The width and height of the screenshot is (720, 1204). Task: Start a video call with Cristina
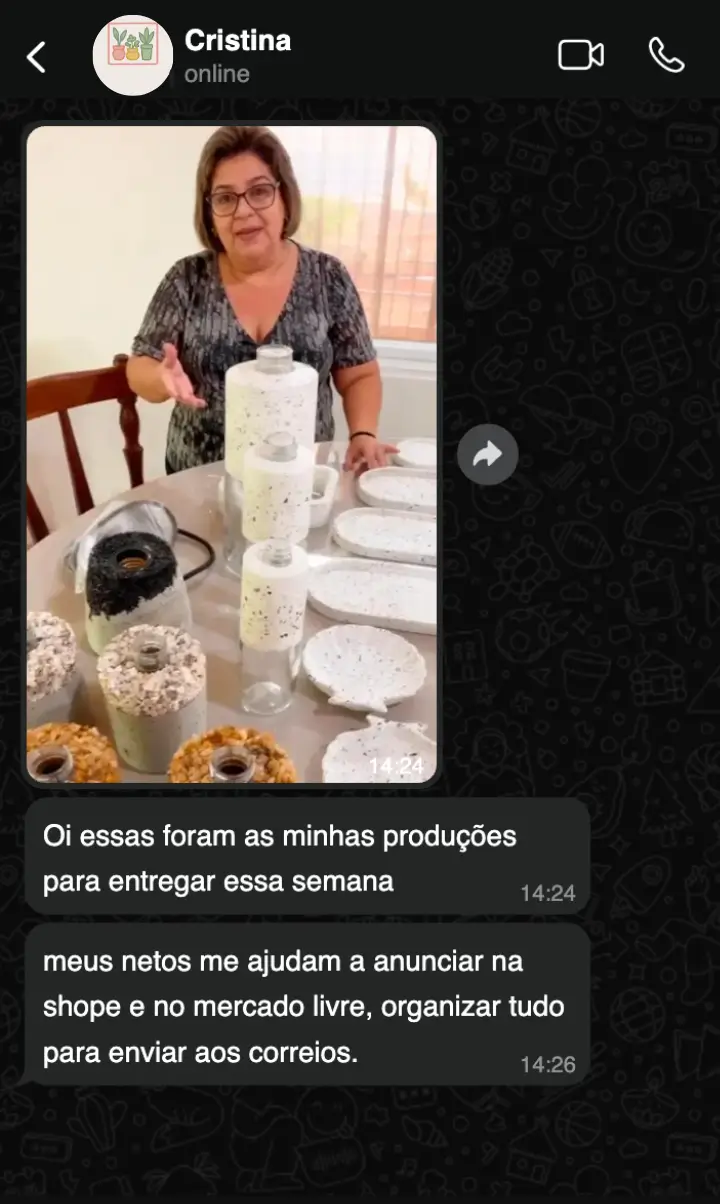pyautogui.click(x=580, y=55)
